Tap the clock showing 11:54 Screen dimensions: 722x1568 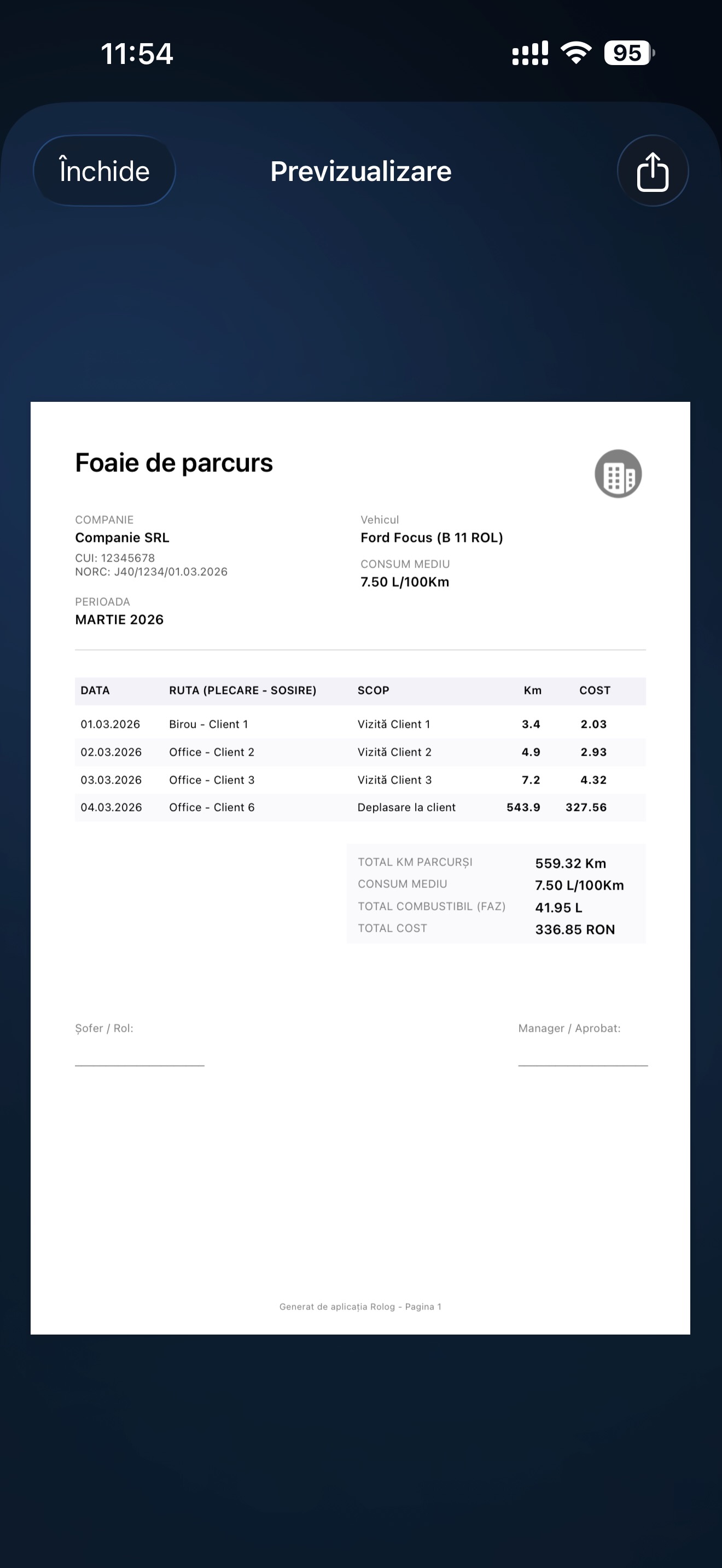(x=136, y=54)
